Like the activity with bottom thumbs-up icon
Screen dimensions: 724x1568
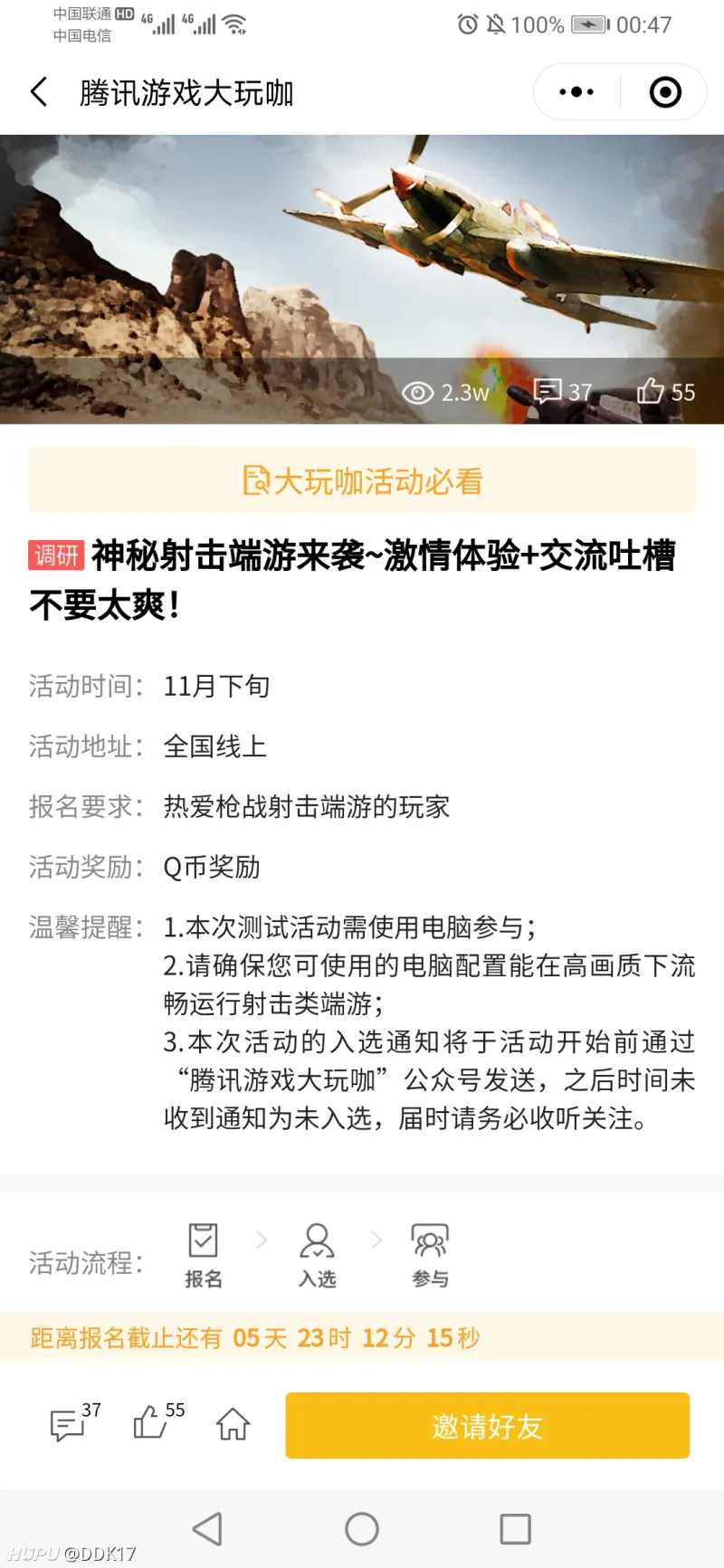150,1422
